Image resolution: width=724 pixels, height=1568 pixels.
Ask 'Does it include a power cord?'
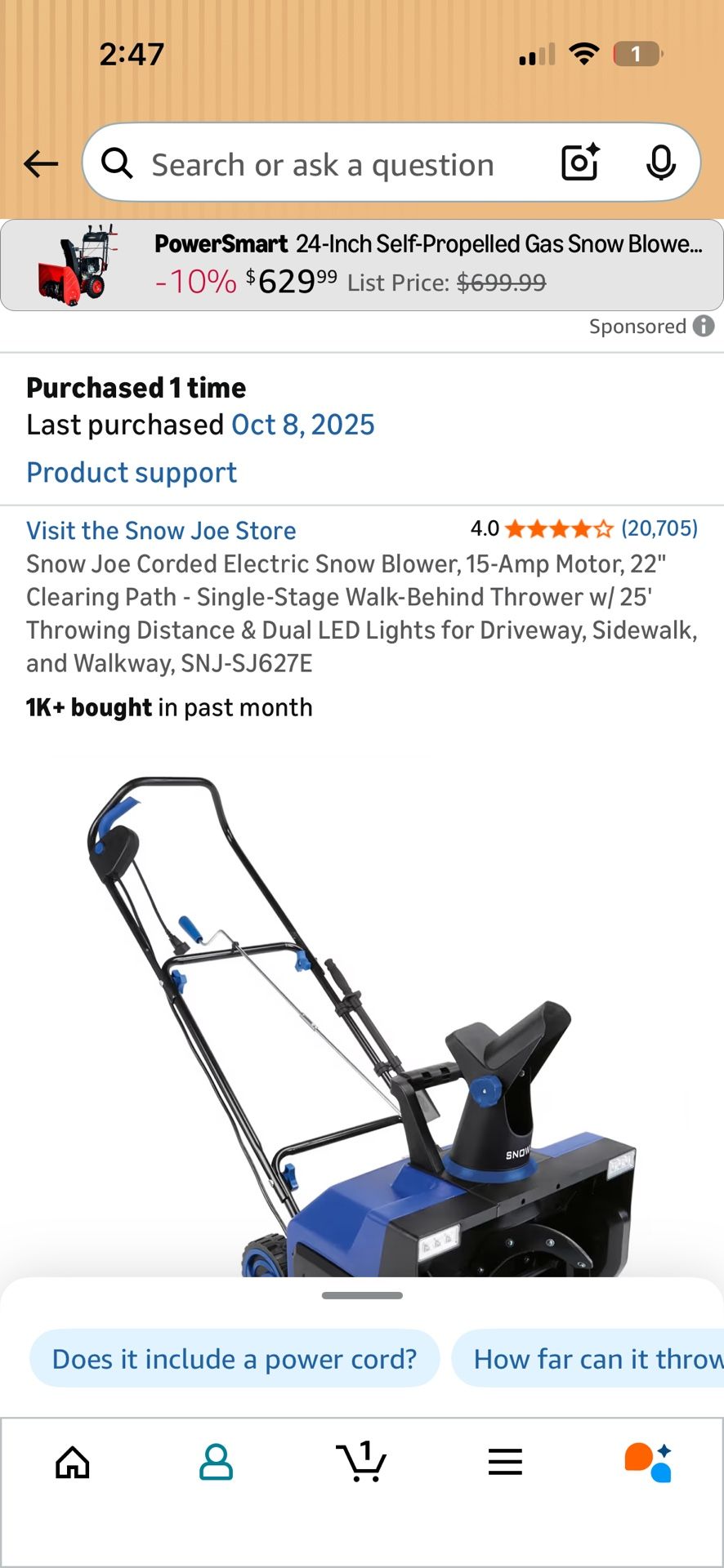pos(234,1358)
